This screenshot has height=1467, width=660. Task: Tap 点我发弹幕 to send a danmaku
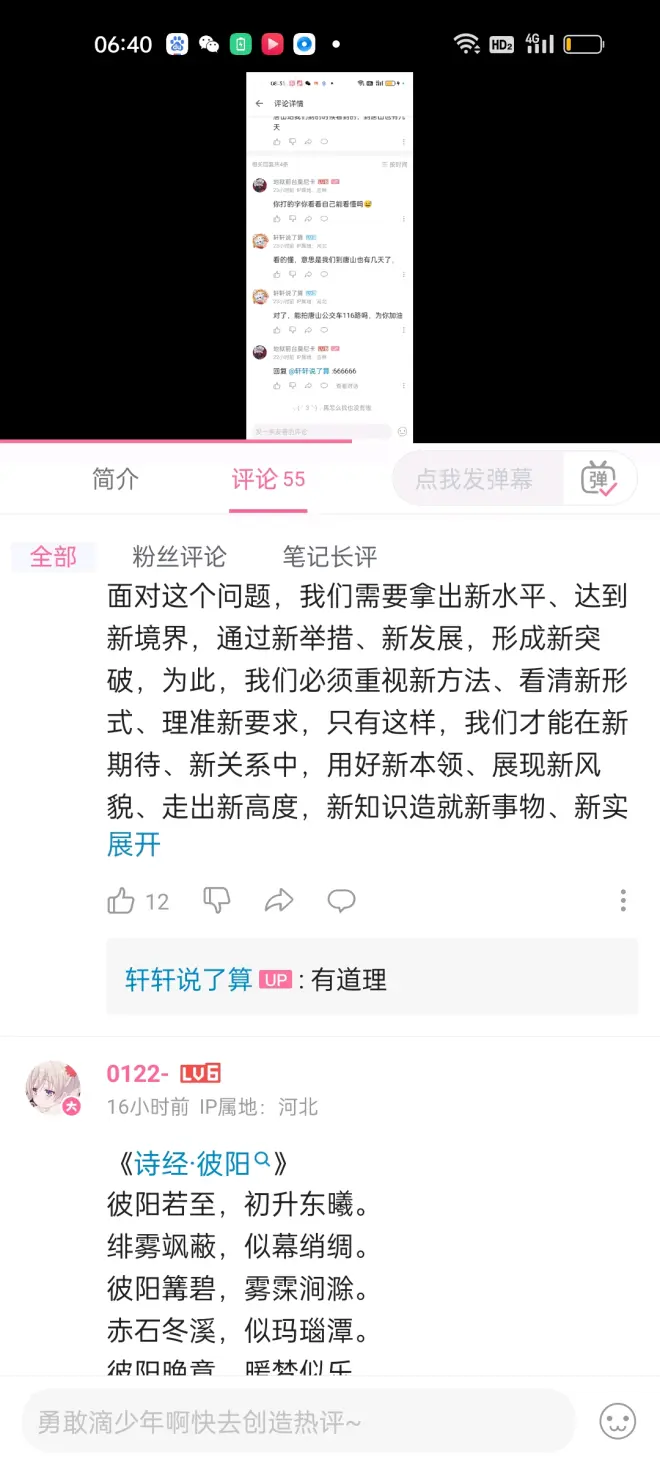pos(474,479)
